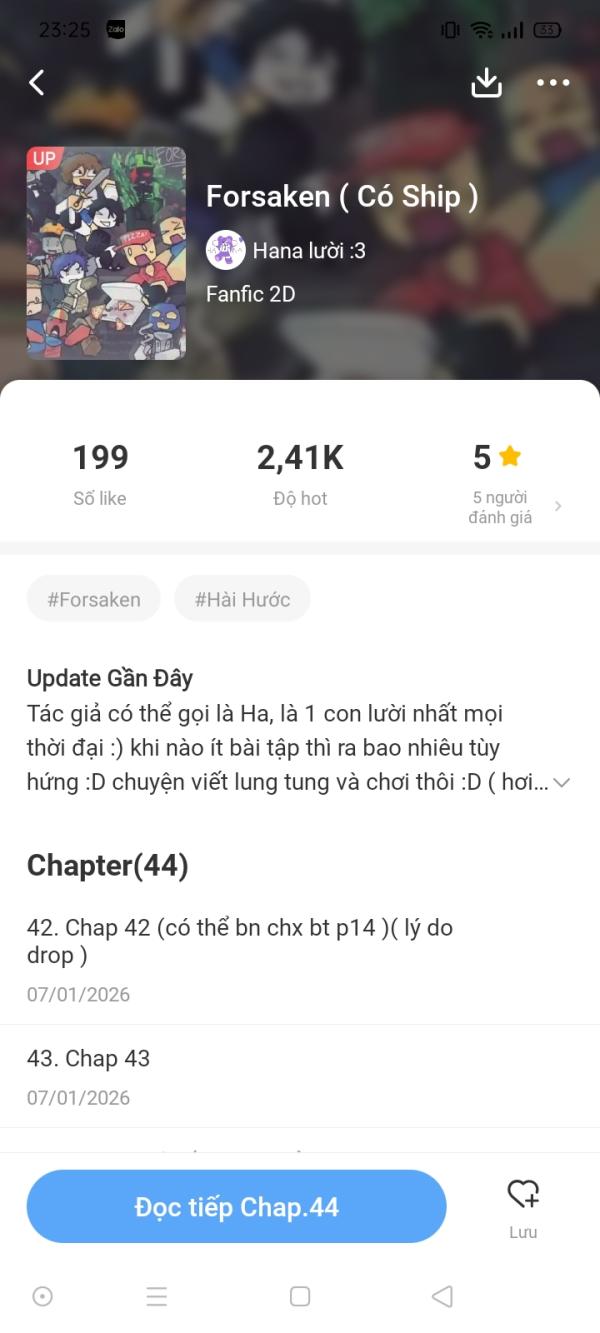The image size is (600, 1333).
Task: Tap Đọc tiếp Chap.44 button
Action: 237,1207
